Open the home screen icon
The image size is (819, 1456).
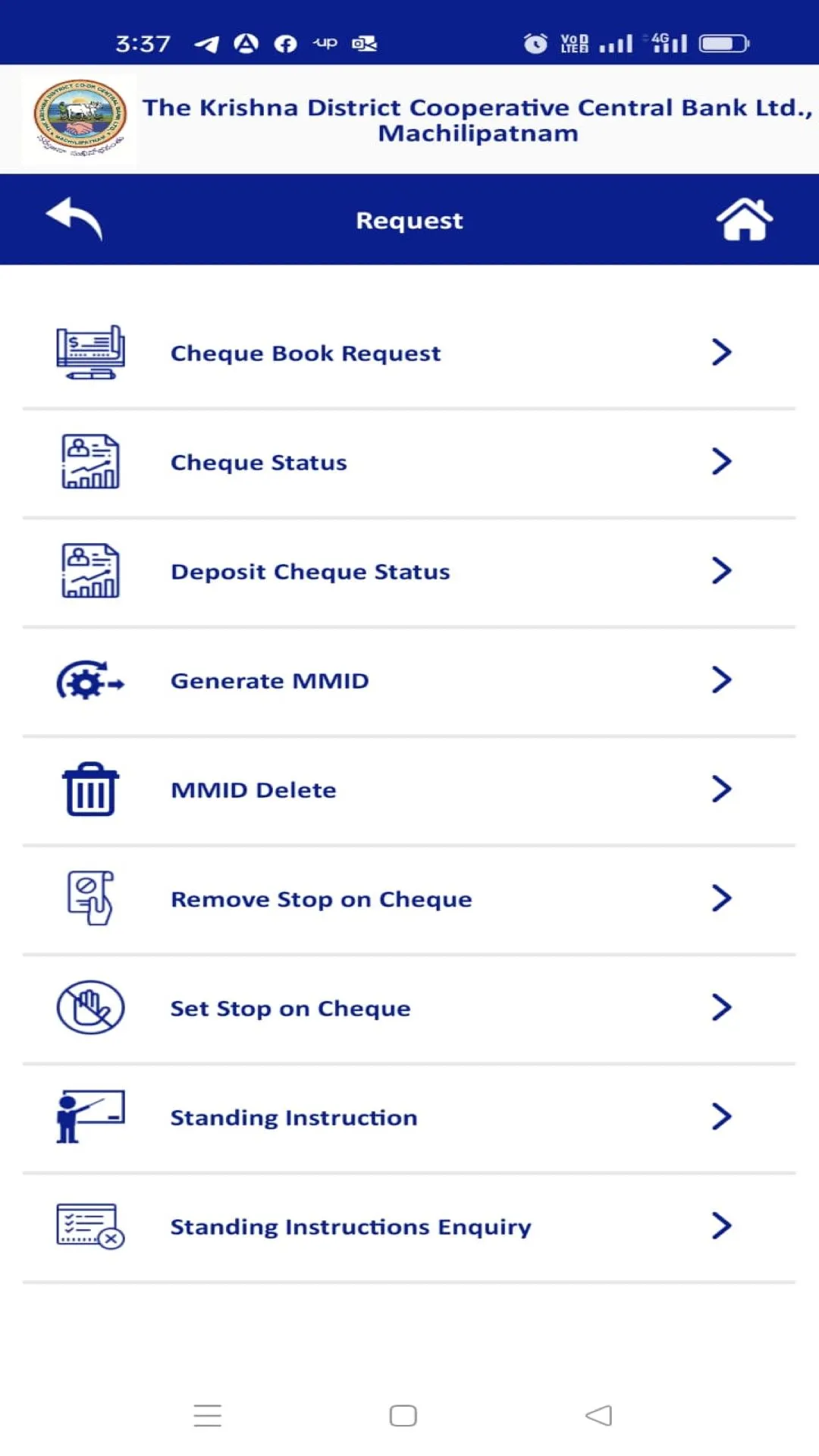744,219
